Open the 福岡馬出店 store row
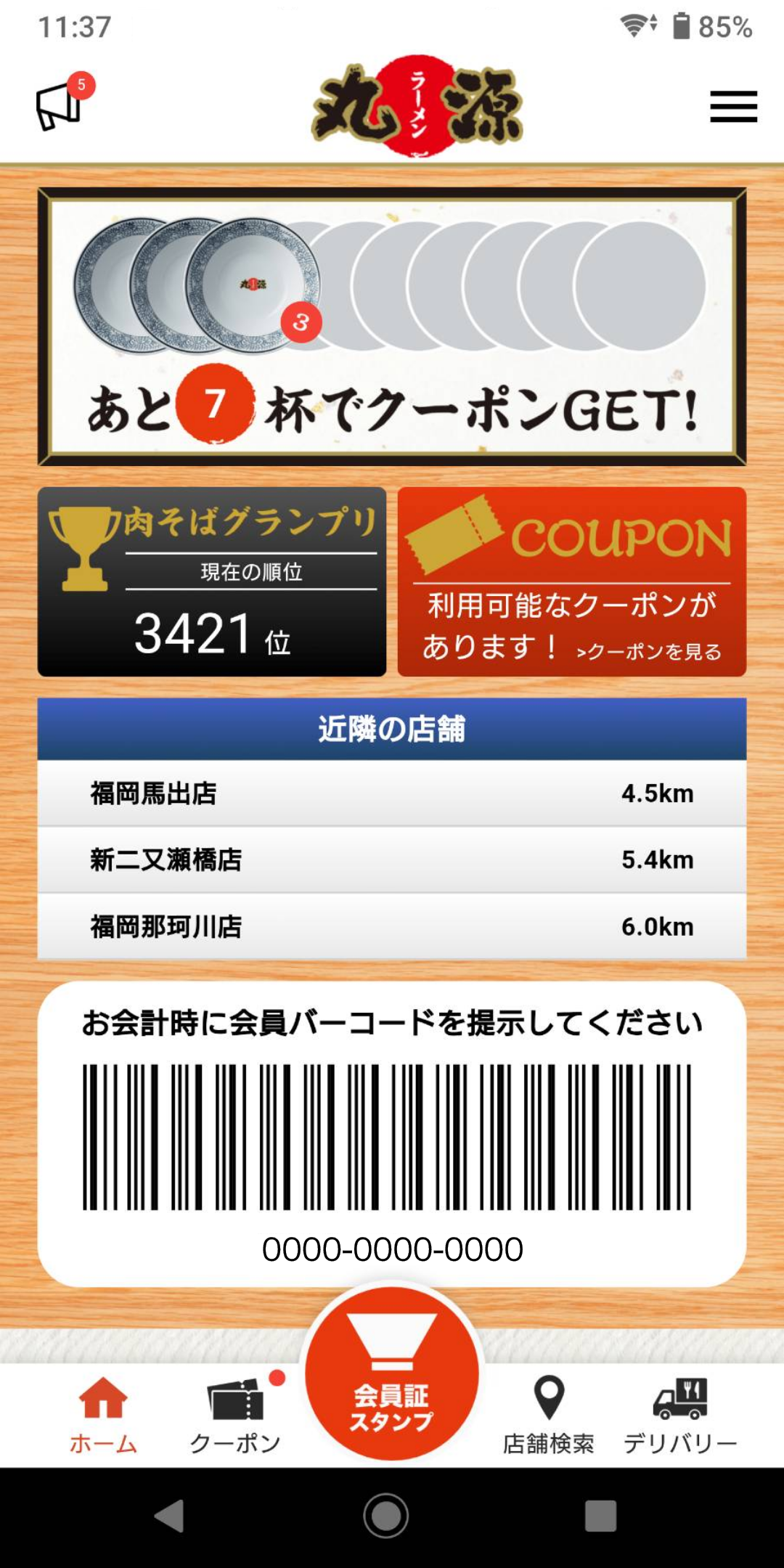Viewport: 784px width, 1568px height. pos(392,793)
